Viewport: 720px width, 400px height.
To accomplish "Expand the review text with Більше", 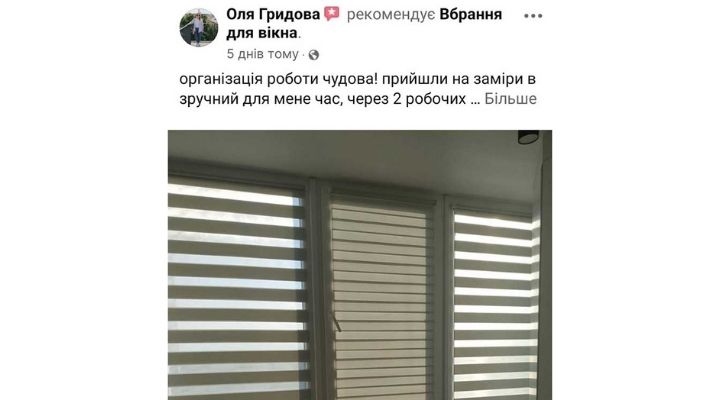I will pyautogui.click(x=511, y=99).
